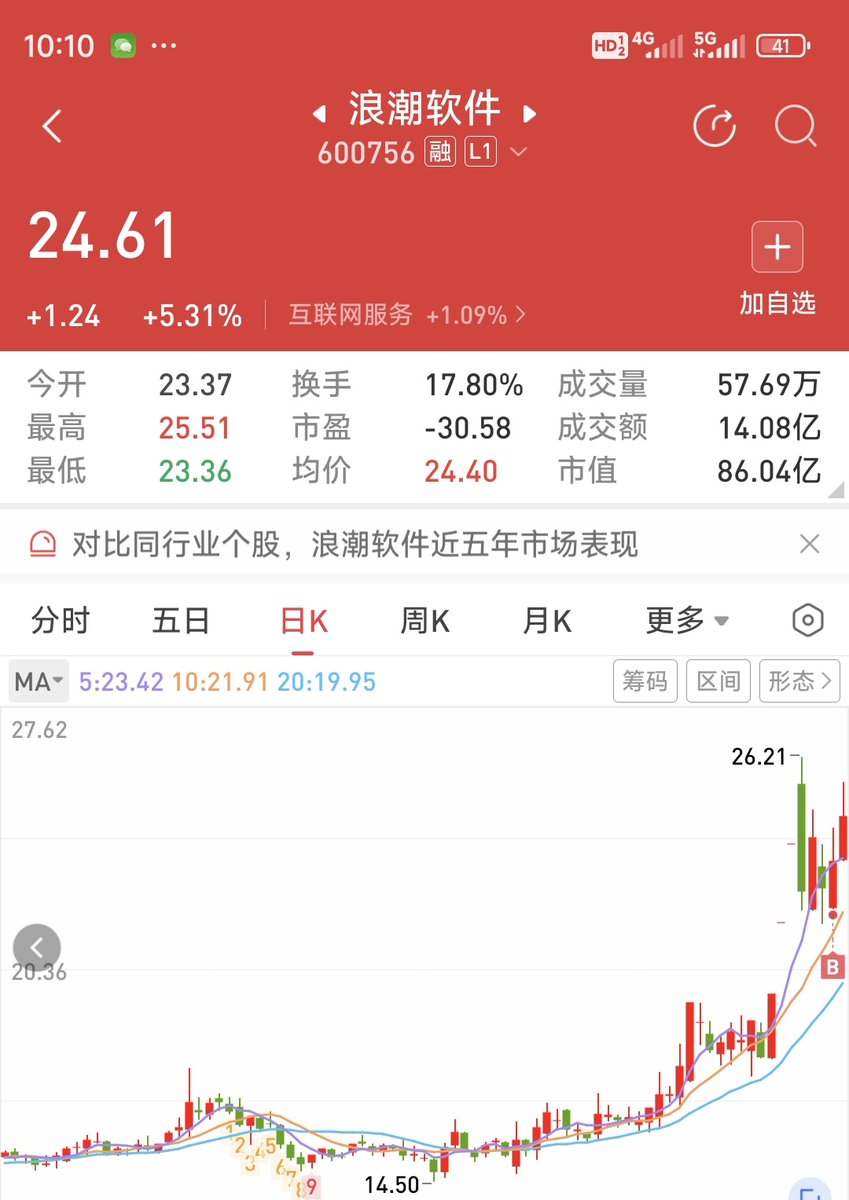This screenshot has height=1200, width=849.
Task: Open chart settings hexagon icon
Action: pyautogui.click(x=807, y=621)
